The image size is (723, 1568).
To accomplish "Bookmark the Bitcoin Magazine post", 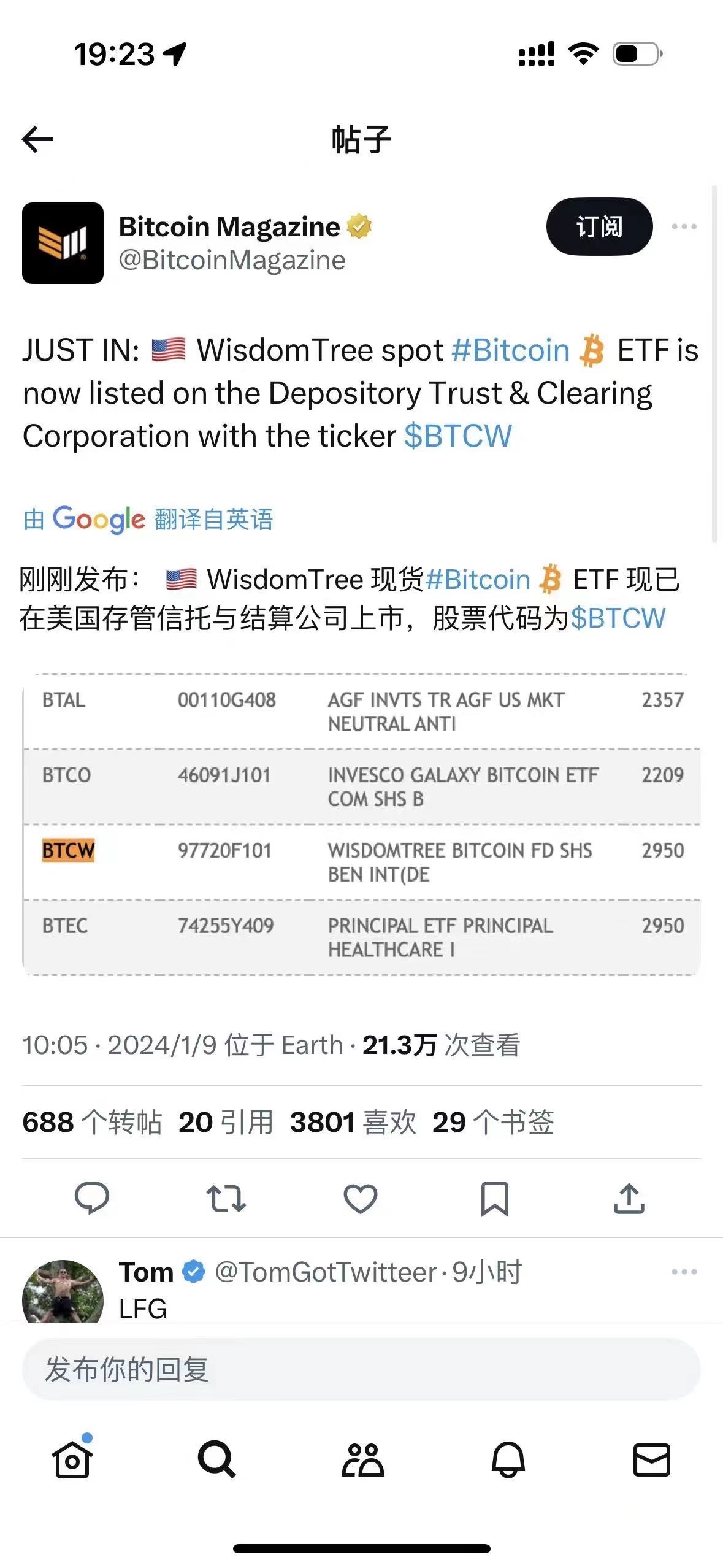I will [x=494, y=1199].
